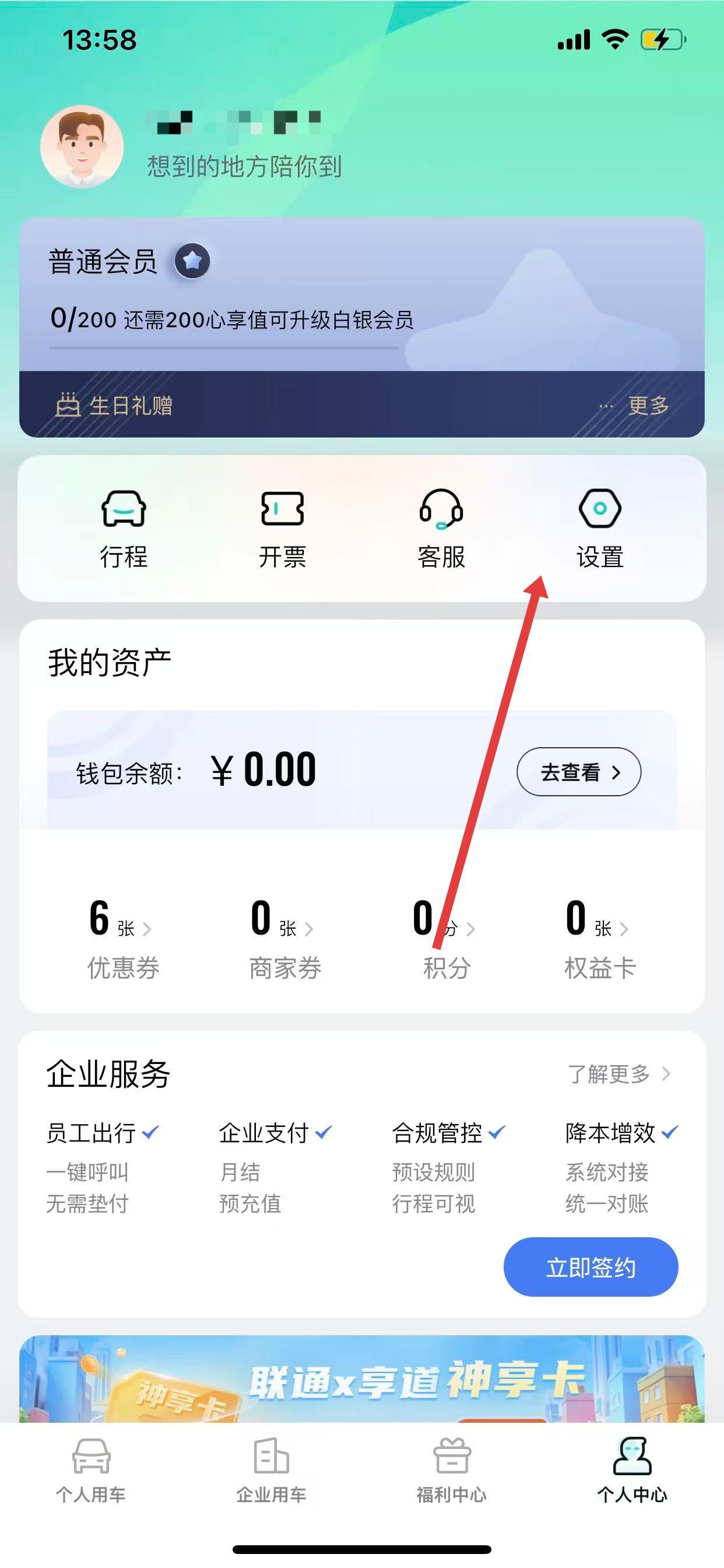Screen dimensions: 724x1568
Task: Contact 客服 customer service
Action: click(x=441, y=528)
